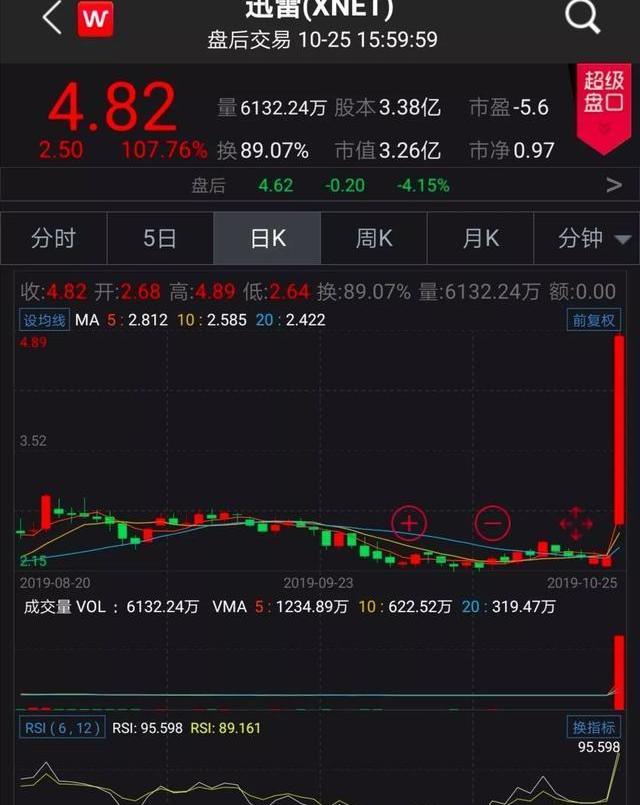The image size is (640, 805).
Task: Change the 前复权 adjustment setting
Action: 594,320
